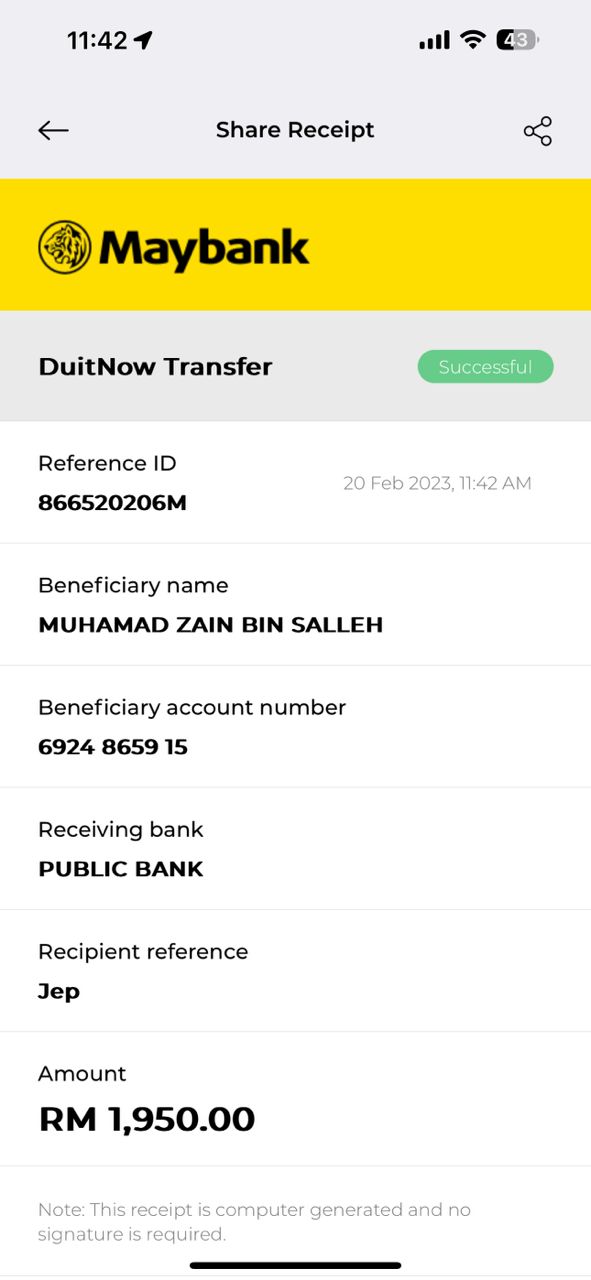The height and width of the screenshot is (1280, 591).
Task: Share the receipt via share icon
Action: tap(538, 131)
